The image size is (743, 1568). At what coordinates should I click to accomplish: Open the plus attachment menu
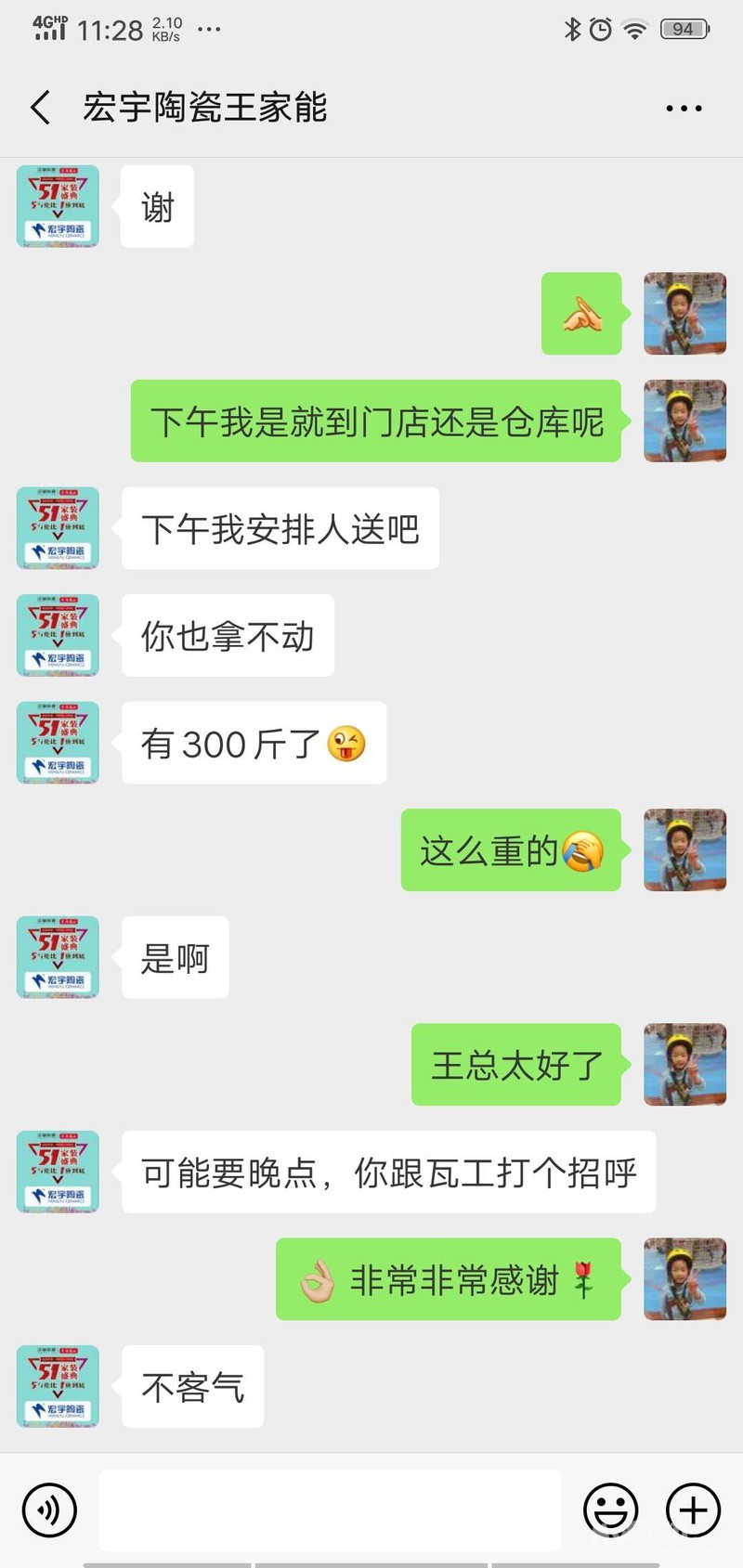tap(693, 1510)
